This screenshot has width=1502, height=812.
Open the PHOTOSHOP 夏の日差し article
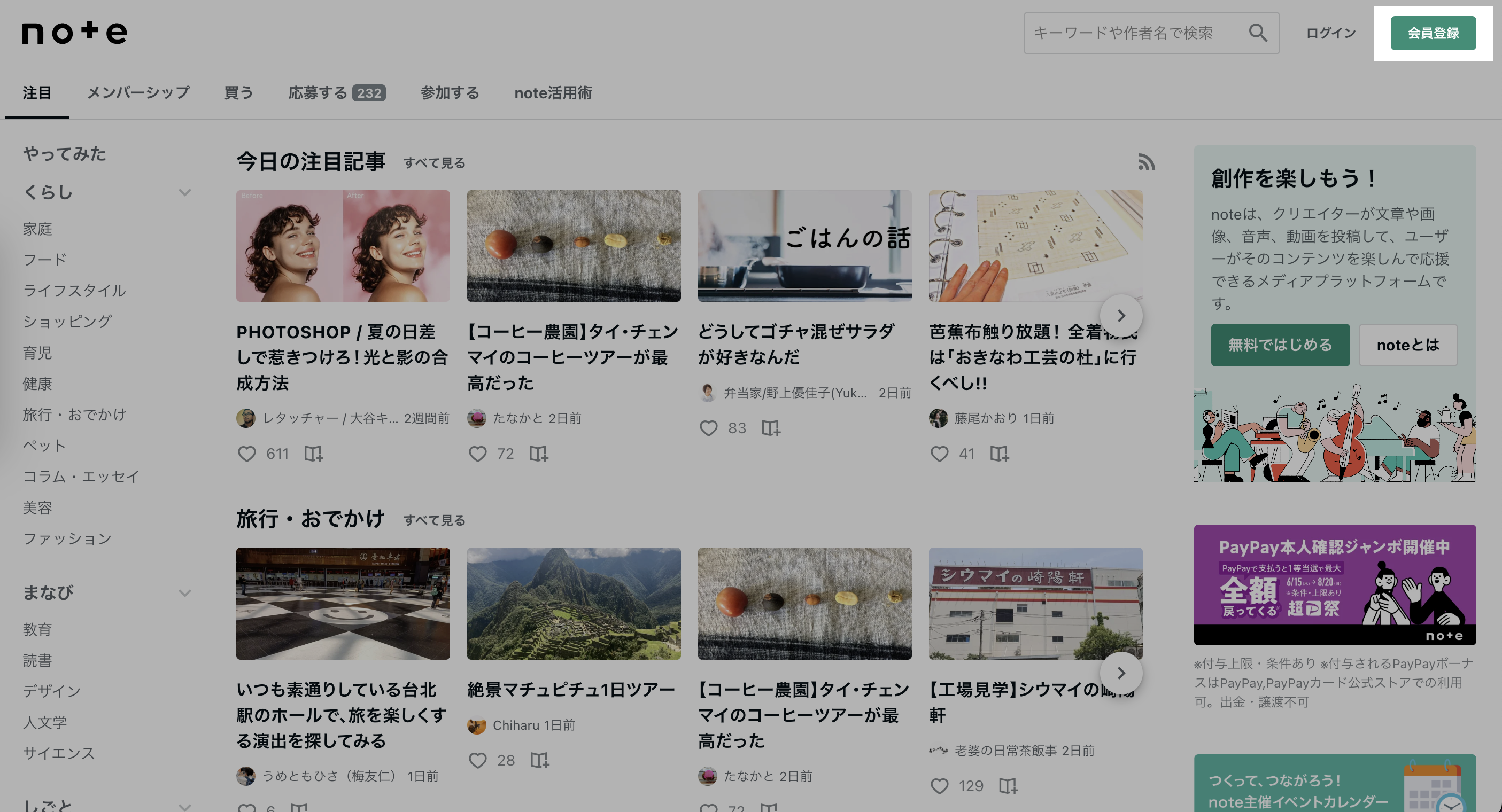(342, 357)
